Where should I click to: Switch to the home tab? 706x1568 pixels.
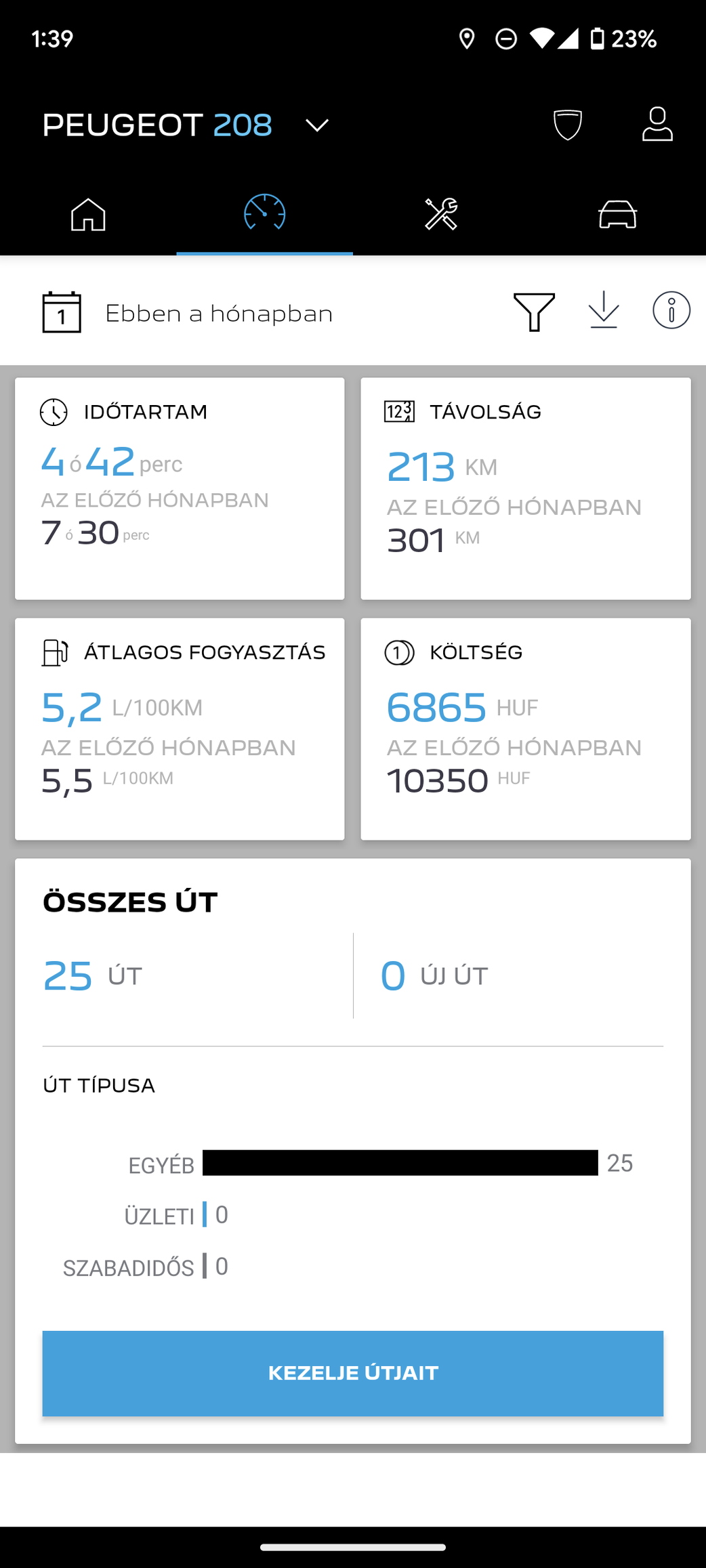(x=88, y=214)
